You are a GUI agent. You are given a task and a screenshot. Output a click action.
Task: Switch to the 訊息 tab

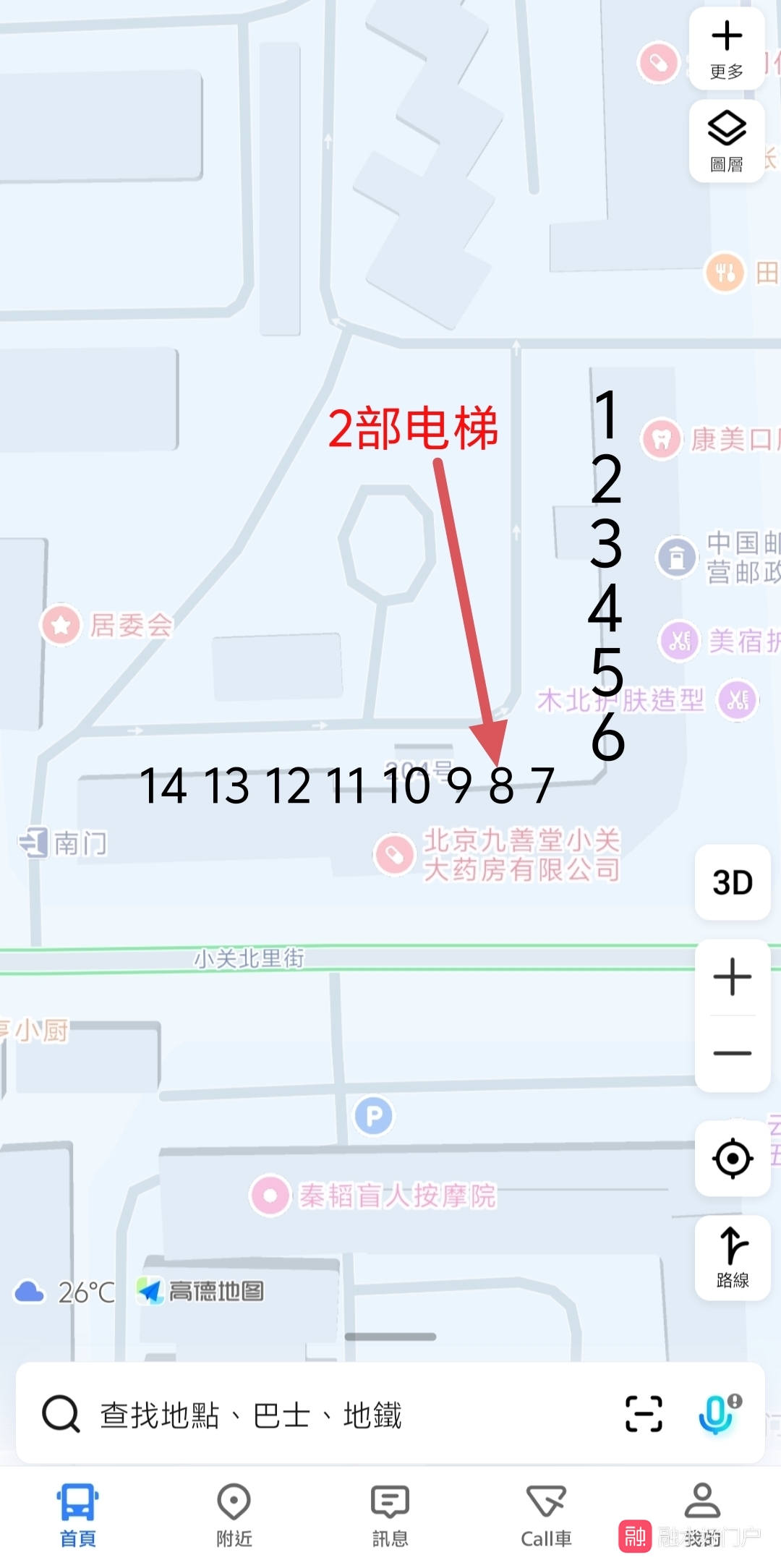pyautogui.click(x=390, y=1514)
